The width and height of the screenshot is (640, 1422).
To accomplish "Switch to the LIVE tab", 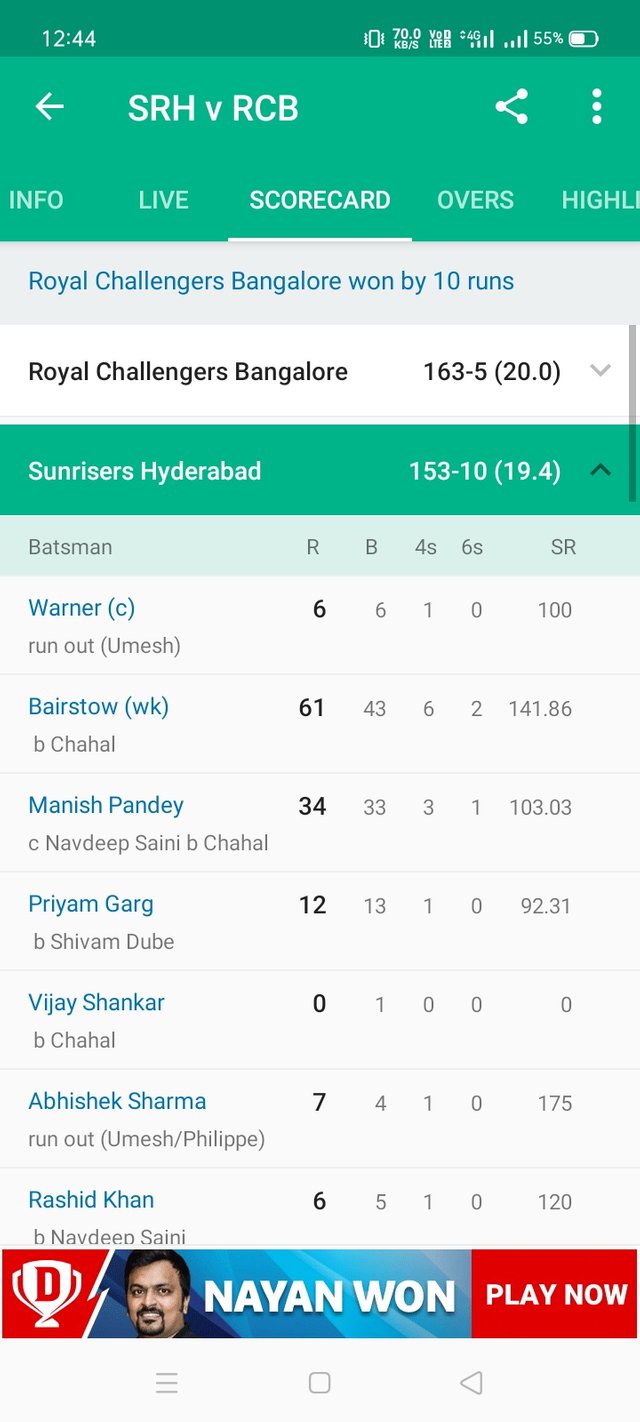I will click(x=163, y=200).
